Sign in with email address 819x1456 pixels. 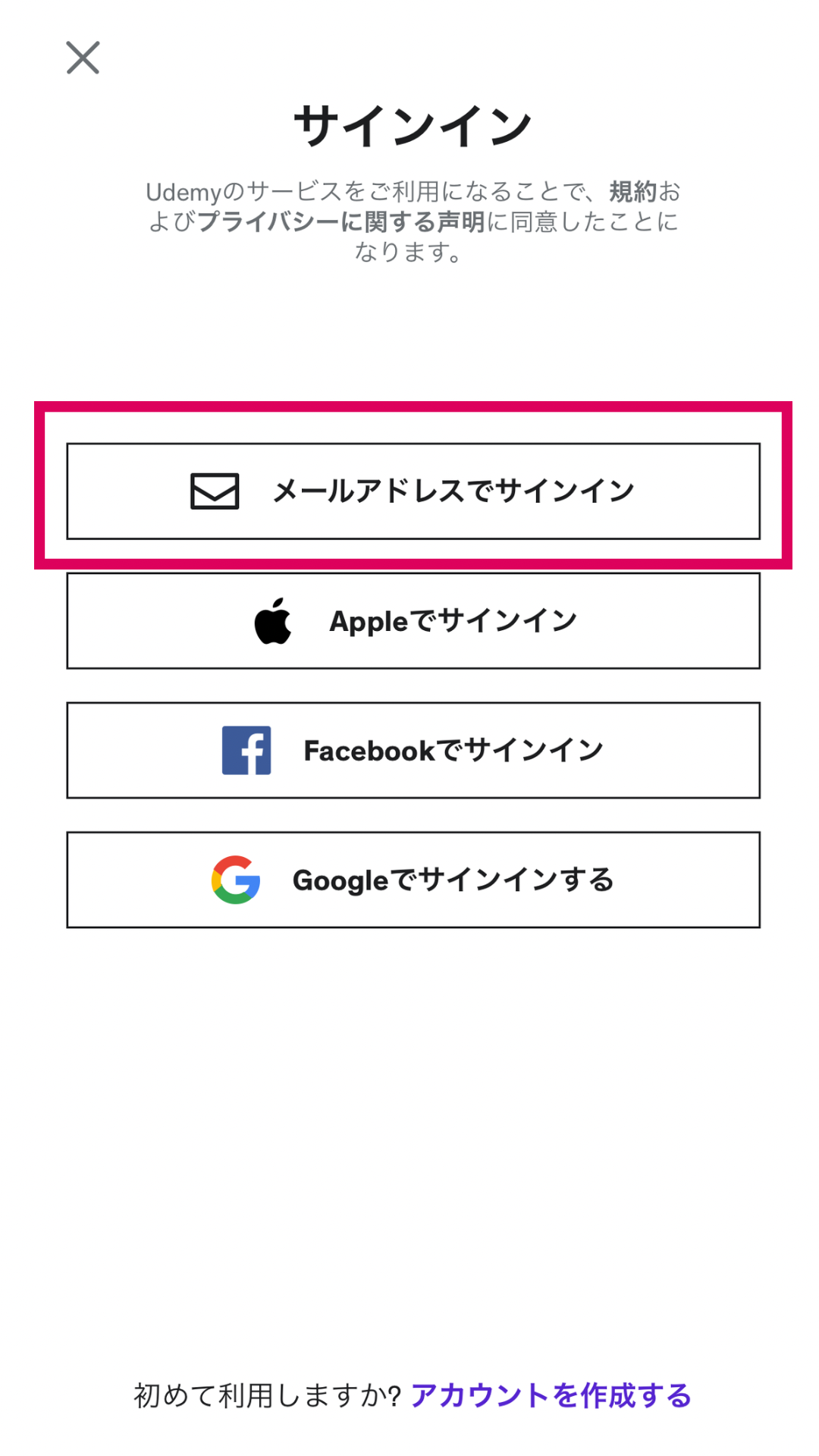[x=413, y=491]
